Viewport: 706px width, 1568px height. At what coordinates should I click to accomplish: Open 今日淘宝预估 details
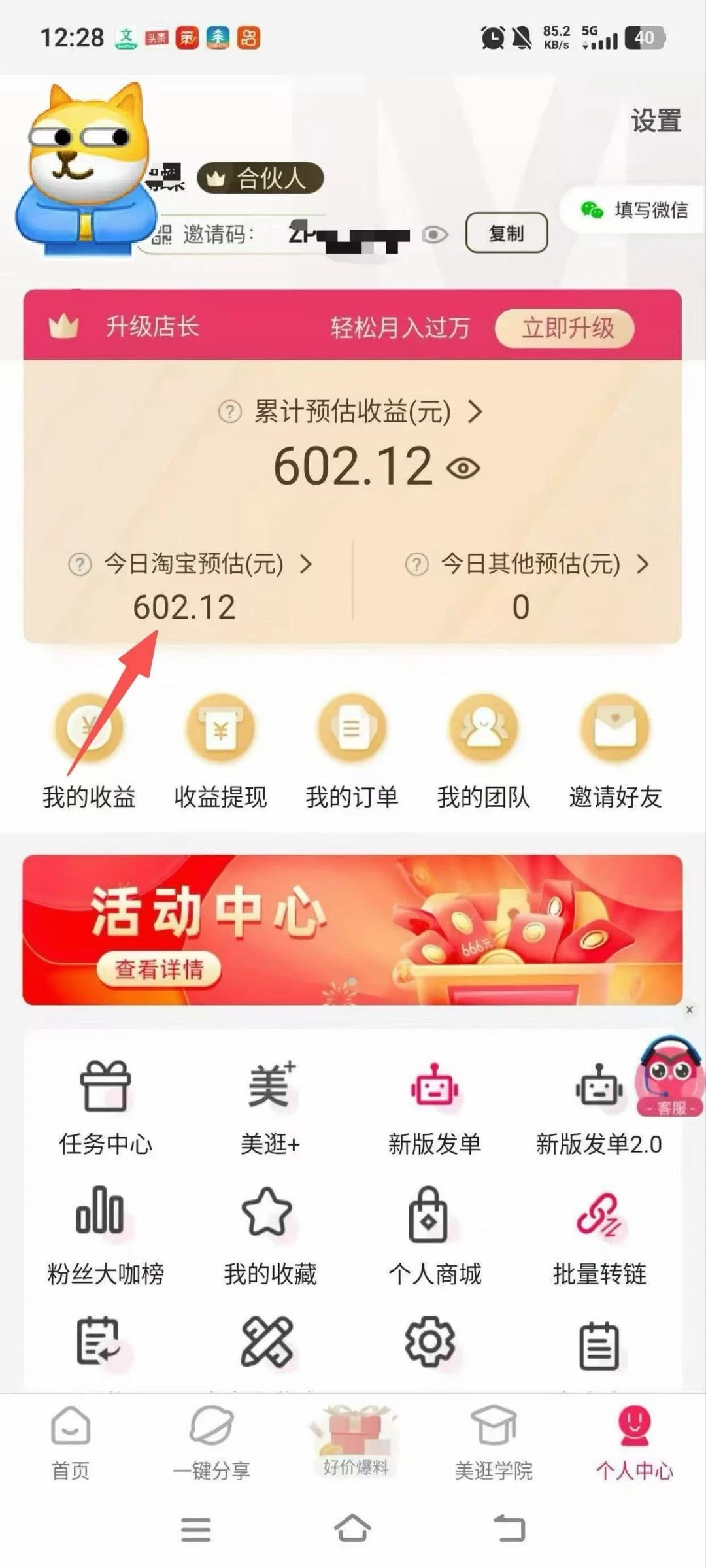pos(193,564)
